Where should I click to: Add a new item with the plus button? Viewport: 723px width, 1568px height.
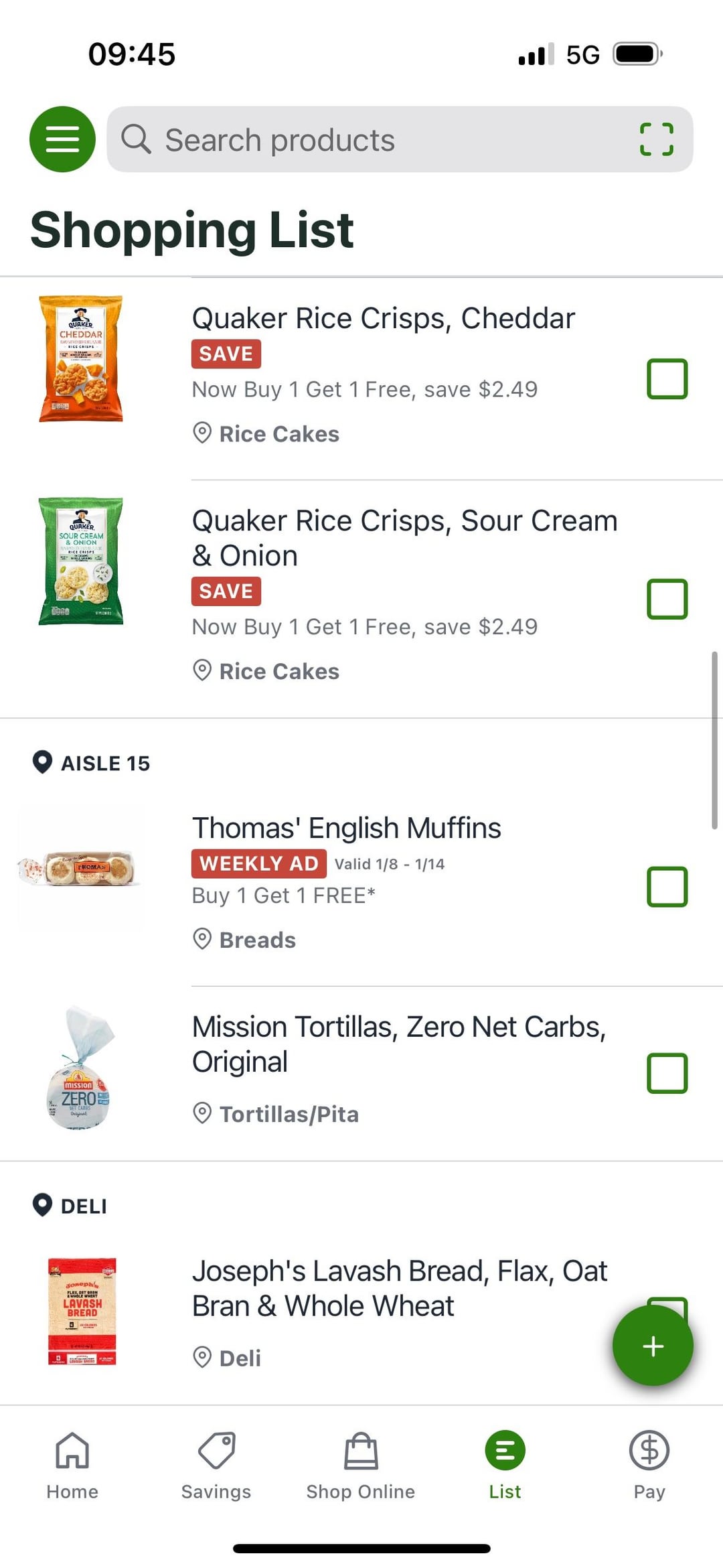coord(653,1346)
